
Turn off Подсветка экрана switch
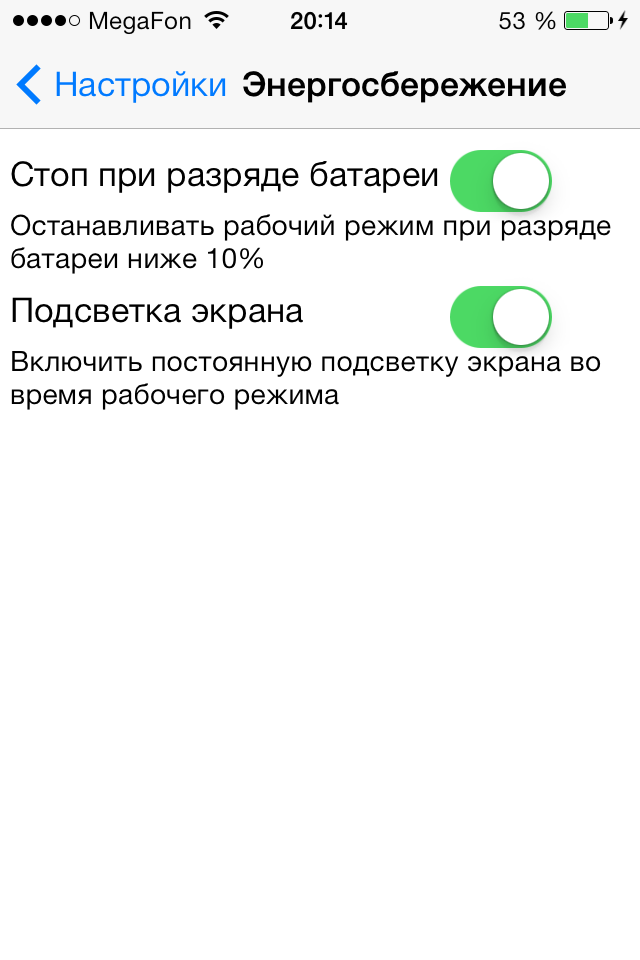[x=500, y=316]
